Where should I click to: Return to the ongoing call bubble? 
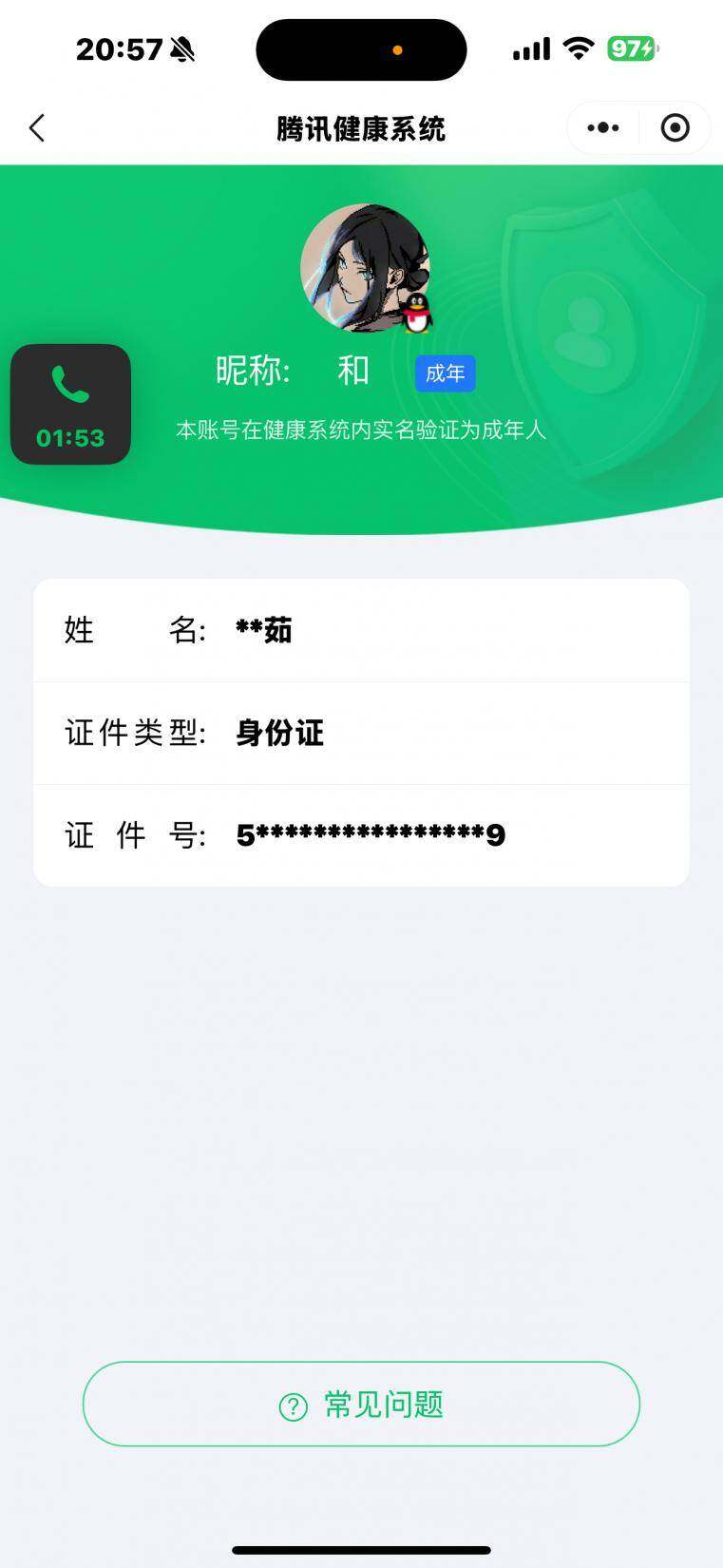click(70, 405)
